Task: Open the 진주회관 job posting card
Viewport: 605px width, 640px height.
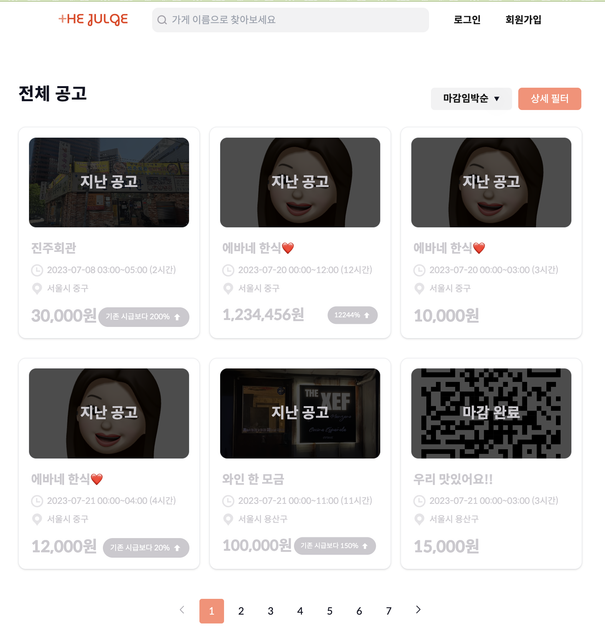Action: pos(109,232)
